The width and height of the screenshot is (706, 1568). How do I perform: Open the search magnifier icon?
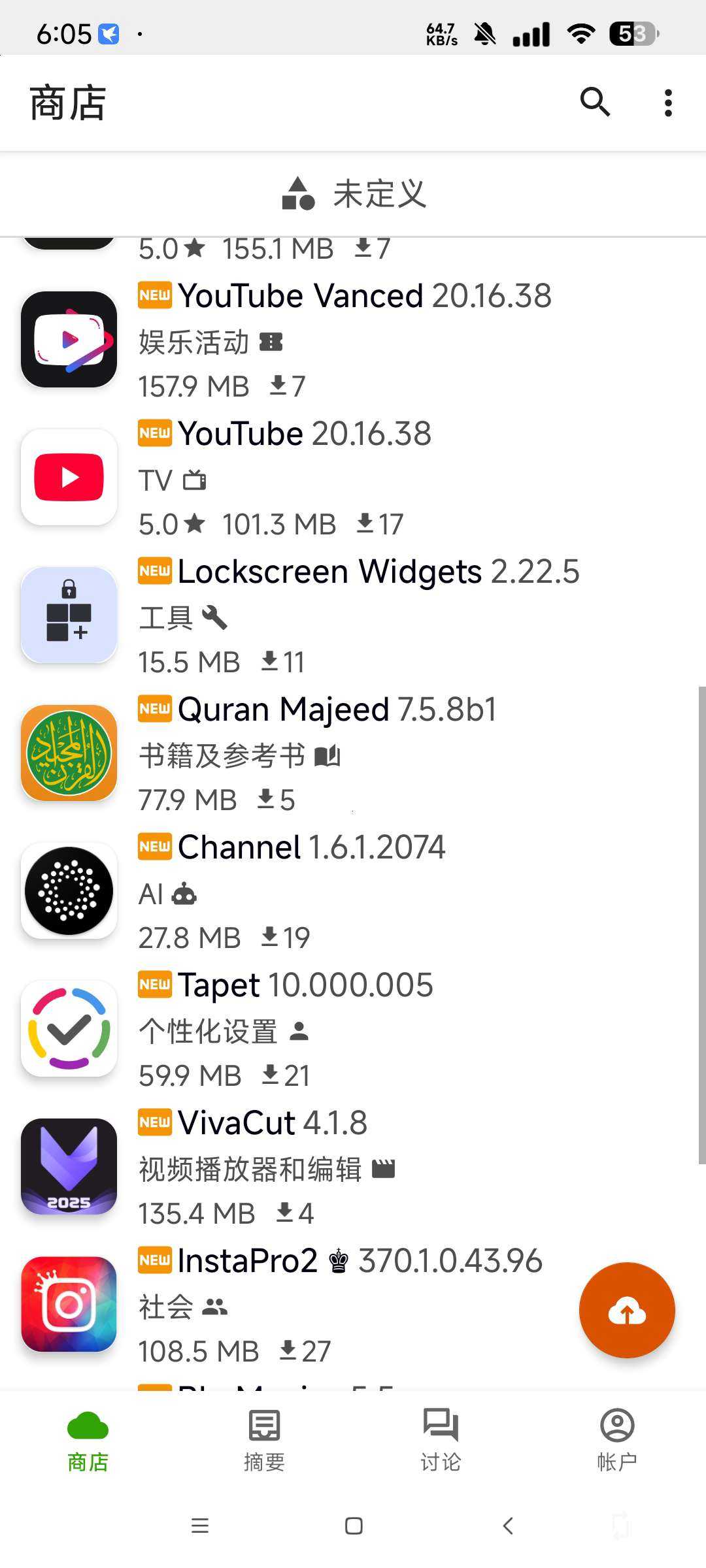pyautogui.click(x=594, y=103)
